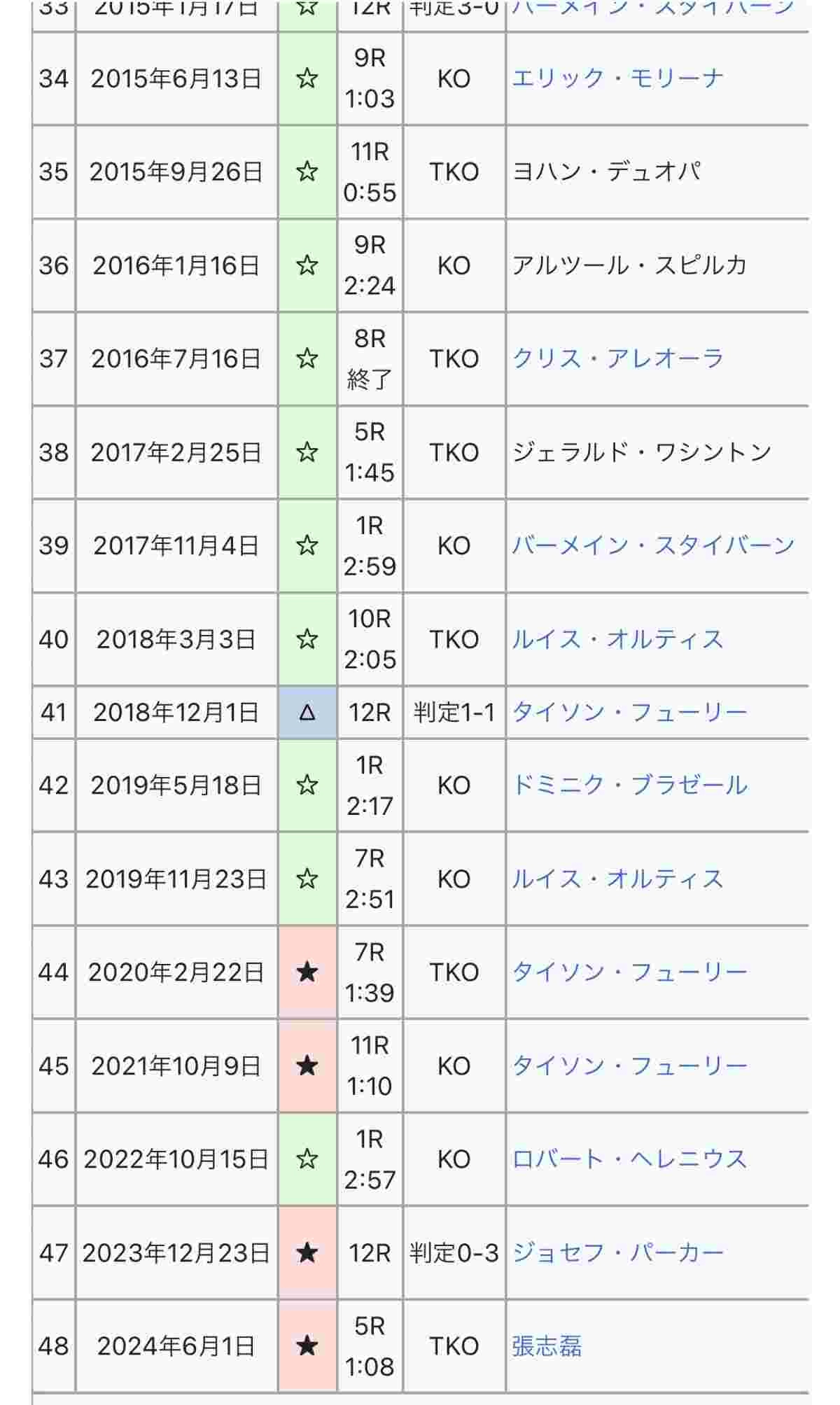
Task: Open タイソン・フューリー link in the 2018年12月1日 row
Action: [x=629, y=712]
